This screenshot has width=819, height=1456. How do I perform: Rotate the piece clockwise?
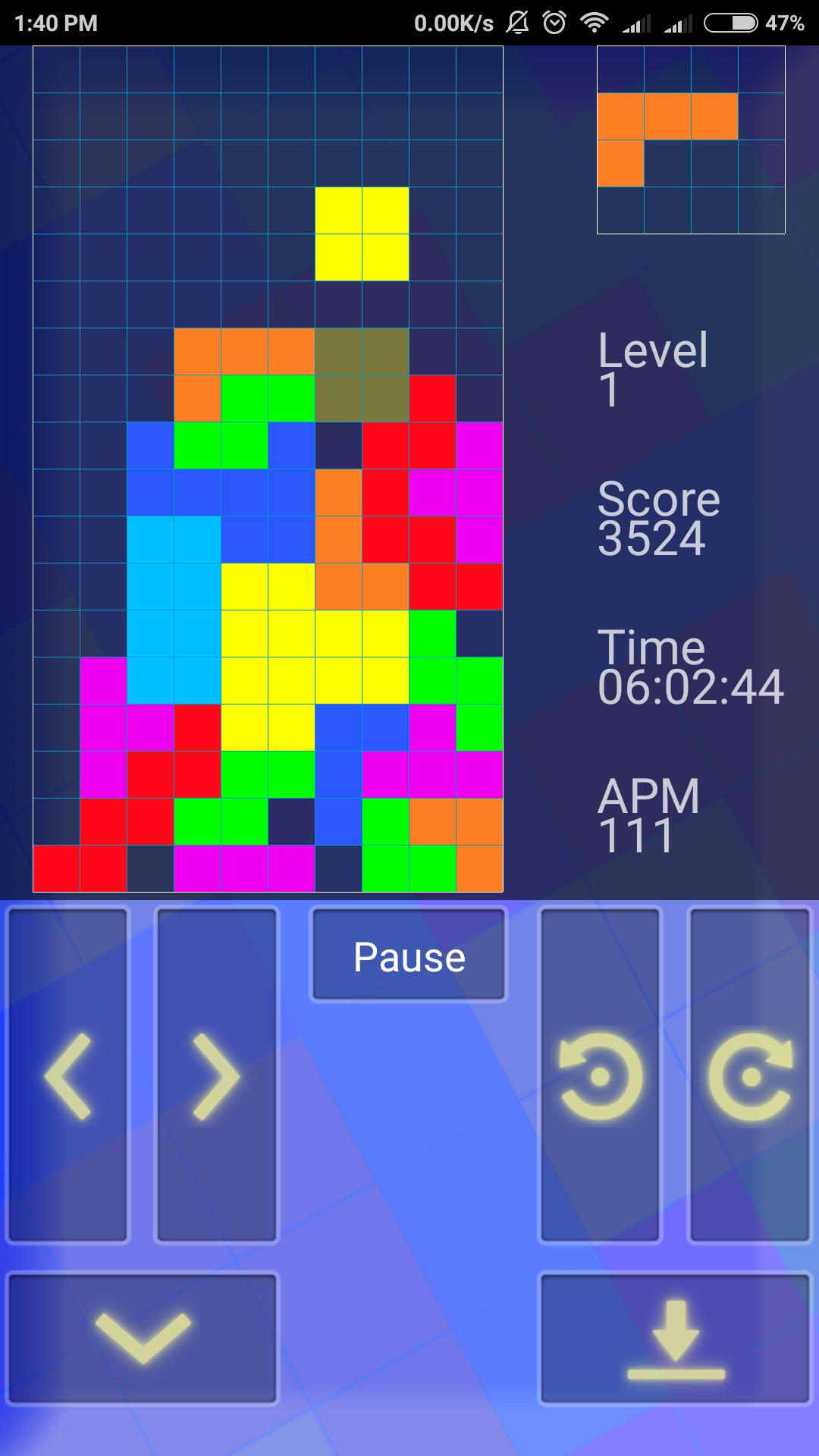749,1075
